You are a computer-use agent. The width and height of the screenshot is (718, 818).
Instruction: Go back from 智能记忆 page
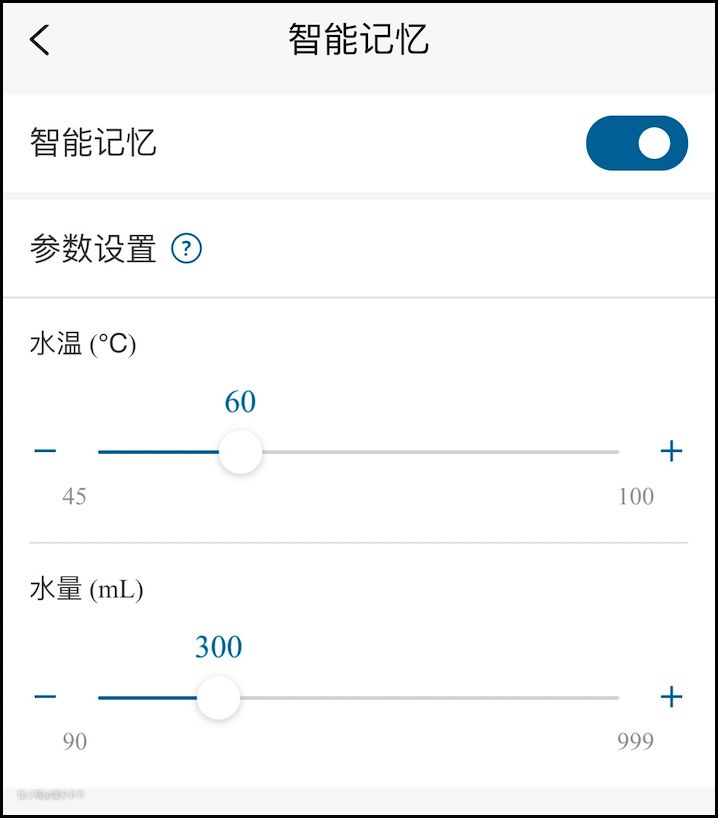40,41
